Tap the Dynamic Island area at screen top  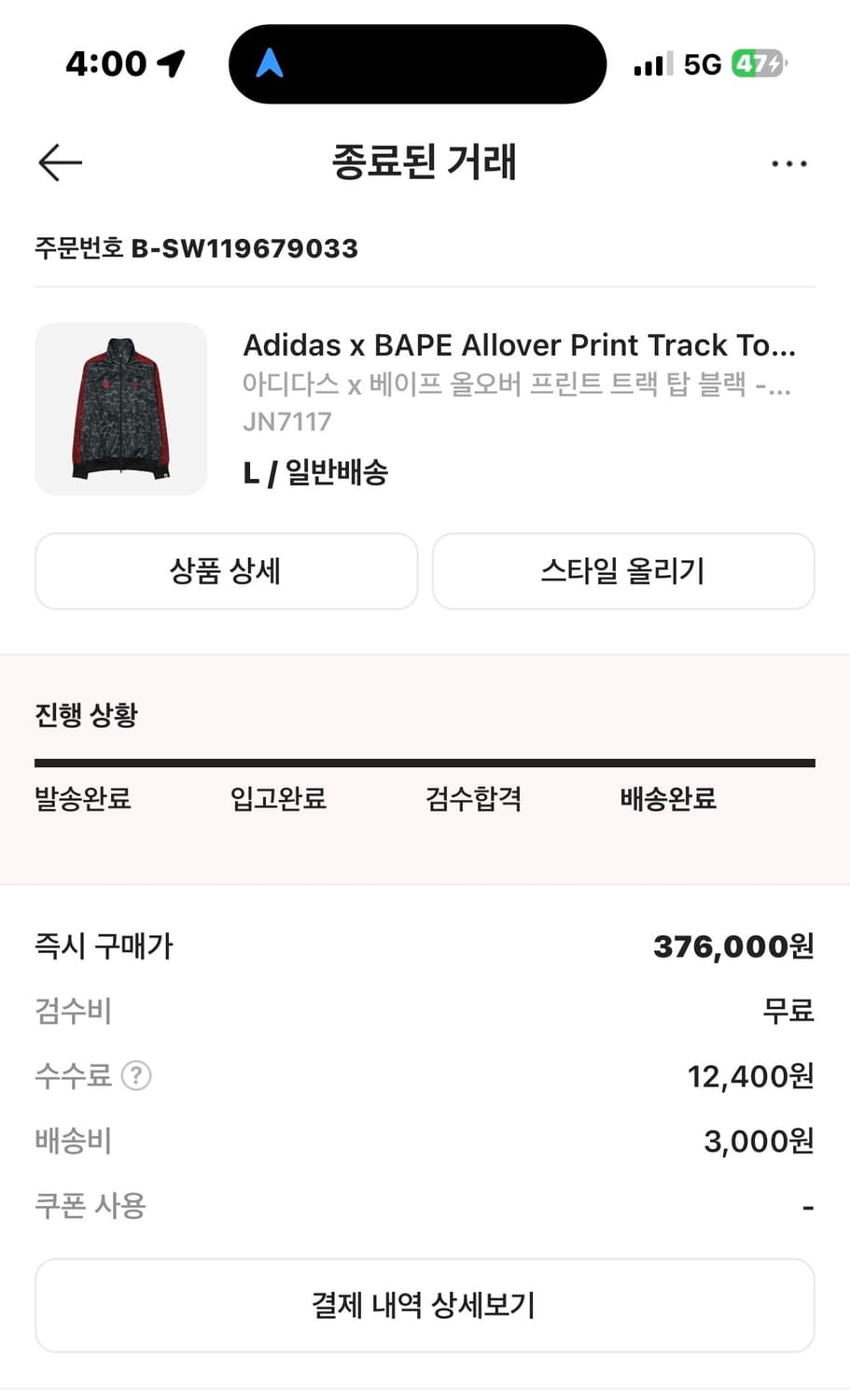click(x=416, y=63)
